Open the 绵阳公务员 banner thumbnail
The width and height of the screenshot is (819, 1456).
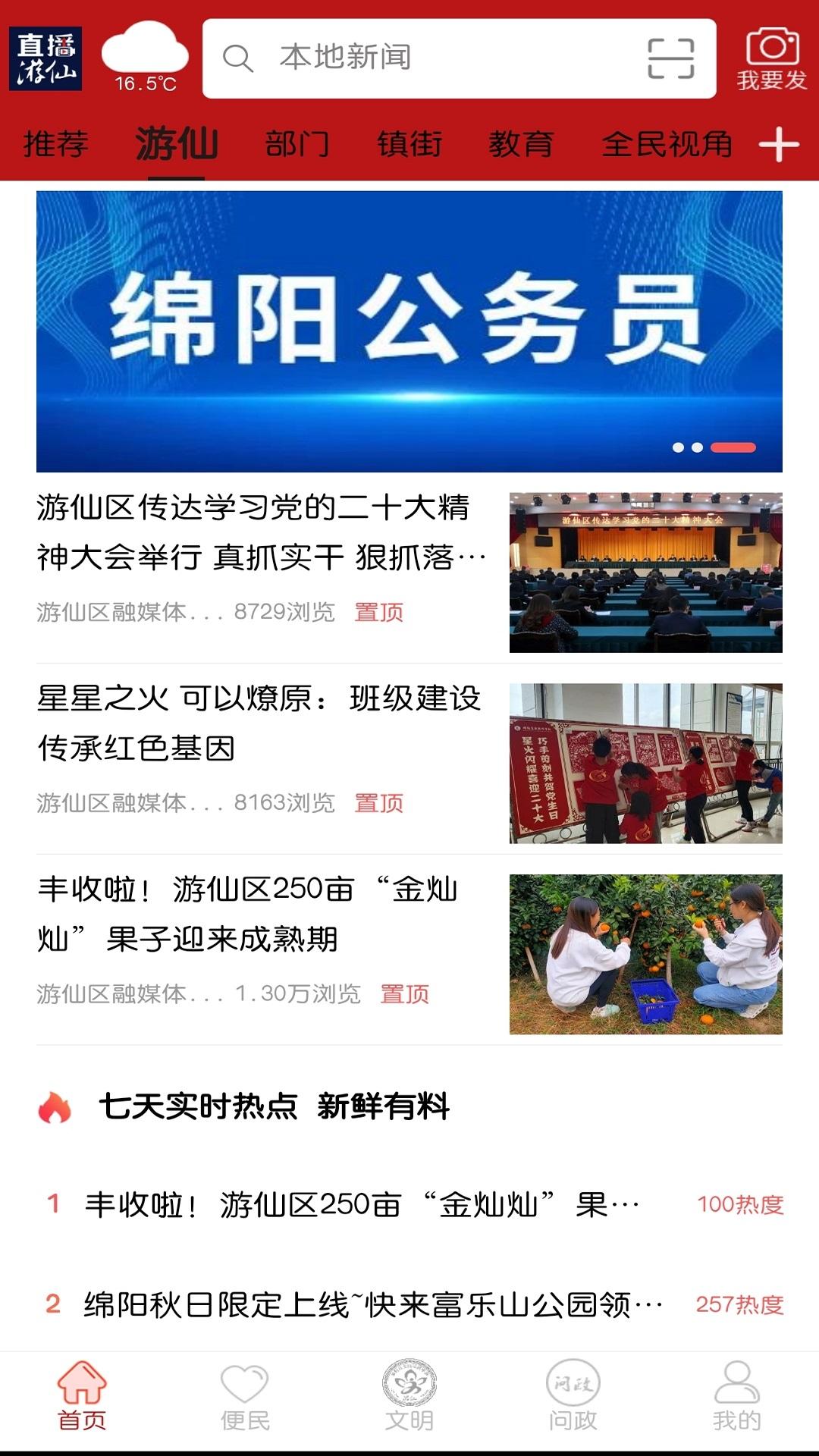409,326
